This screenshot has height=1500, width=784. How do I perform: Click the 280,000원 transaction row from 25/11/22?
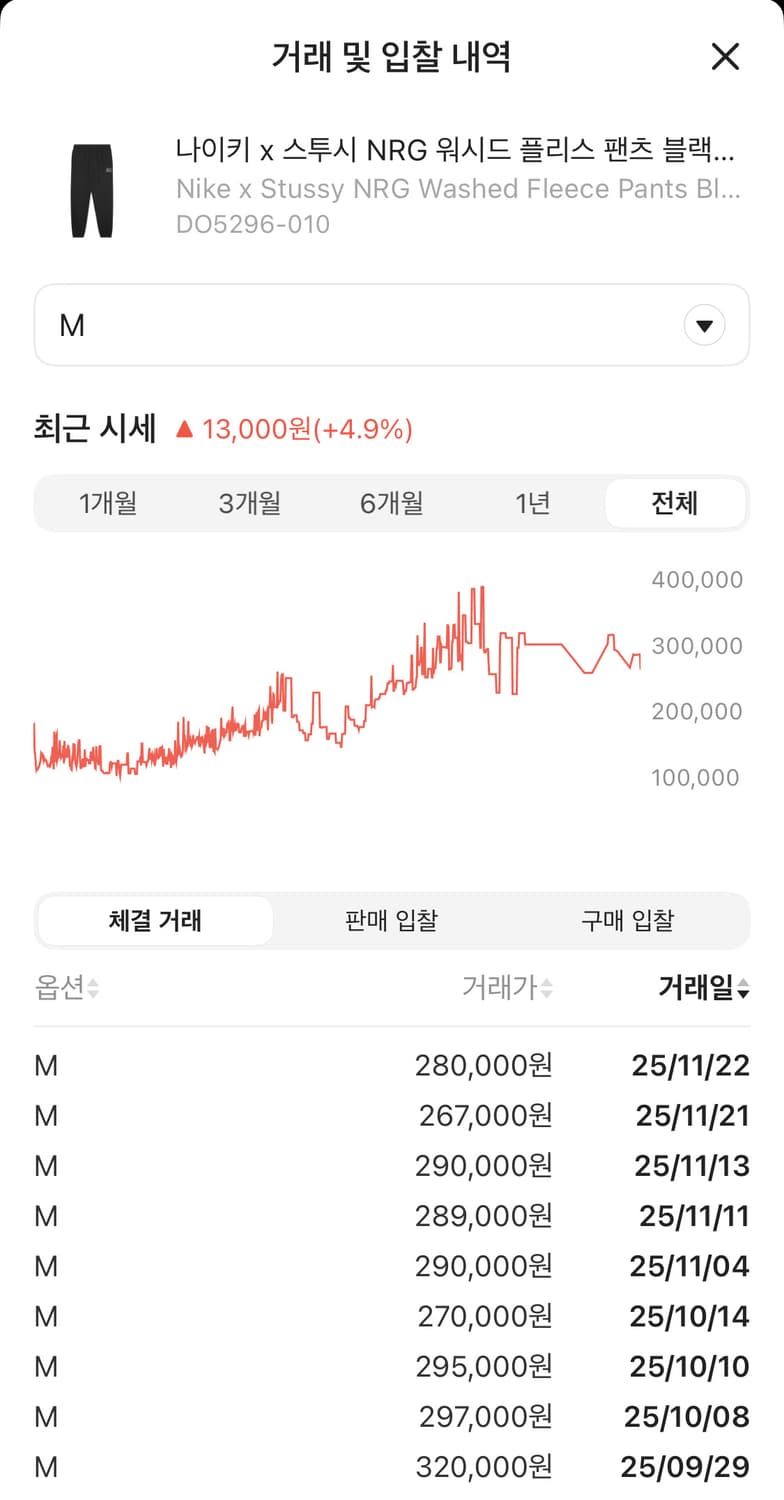[392, 1066]
